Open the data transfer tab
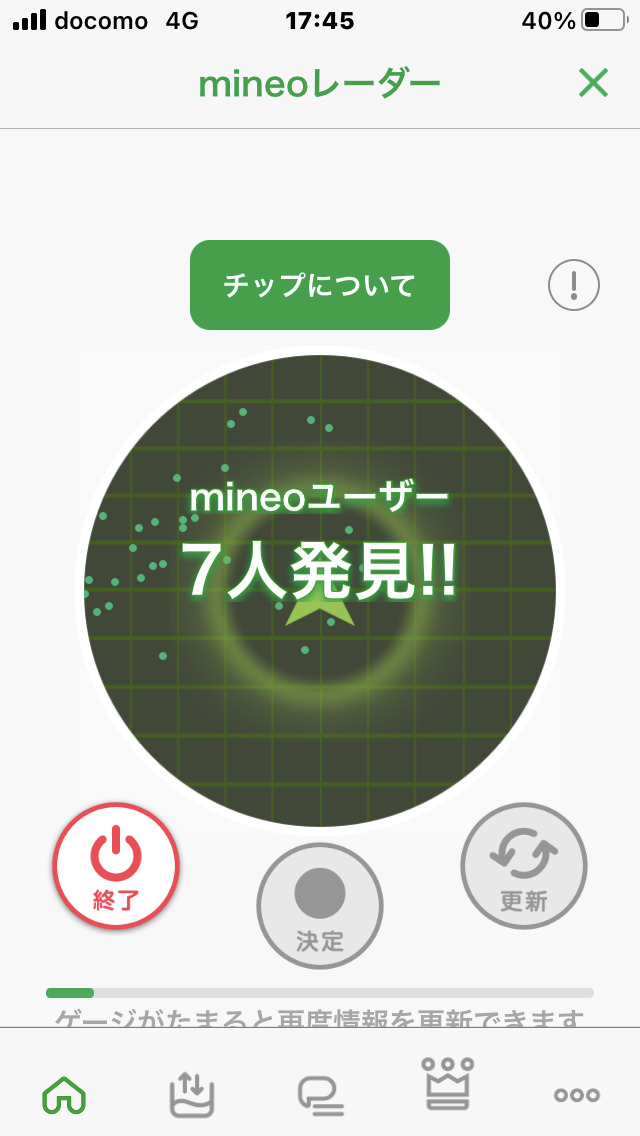 (192, 1094)
